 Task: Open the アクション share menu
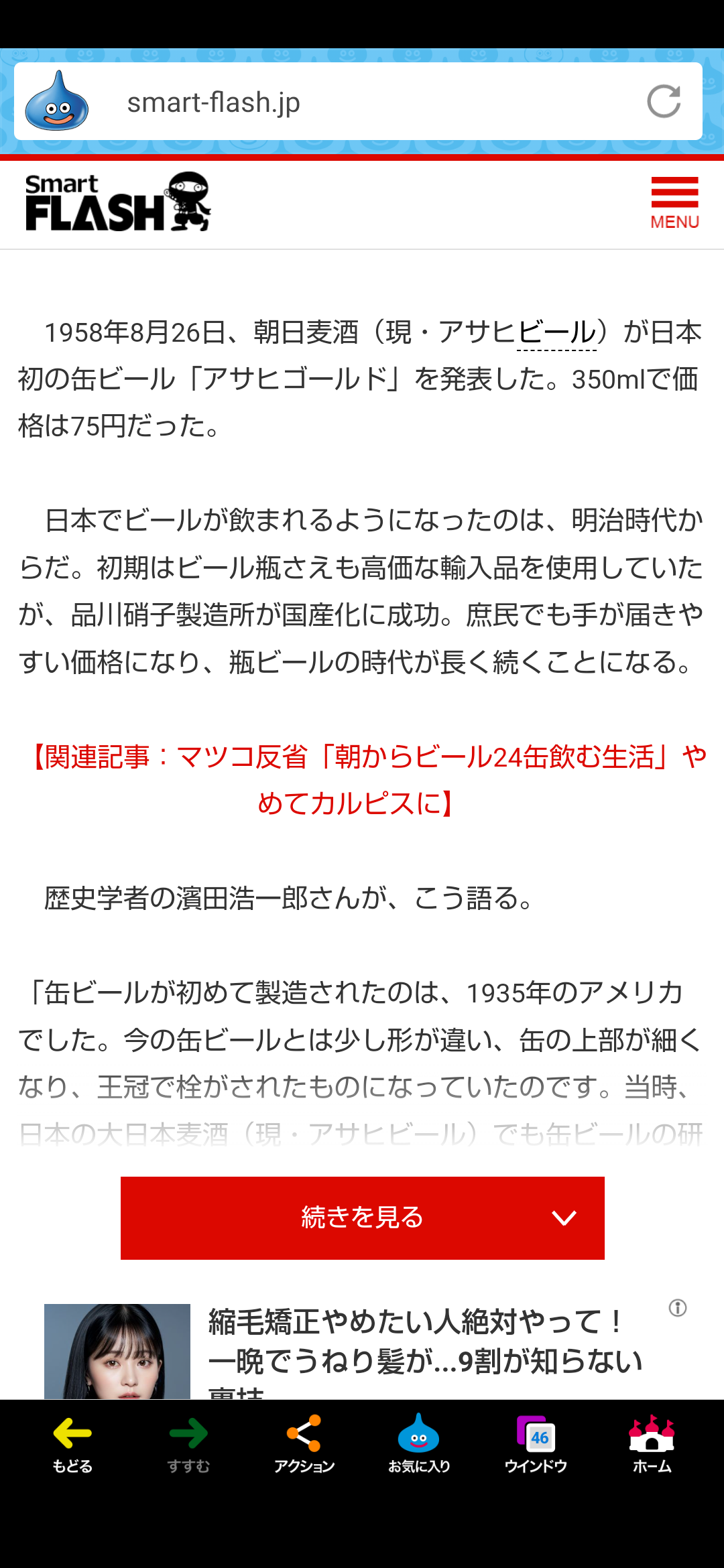[x=304, y=1444]
